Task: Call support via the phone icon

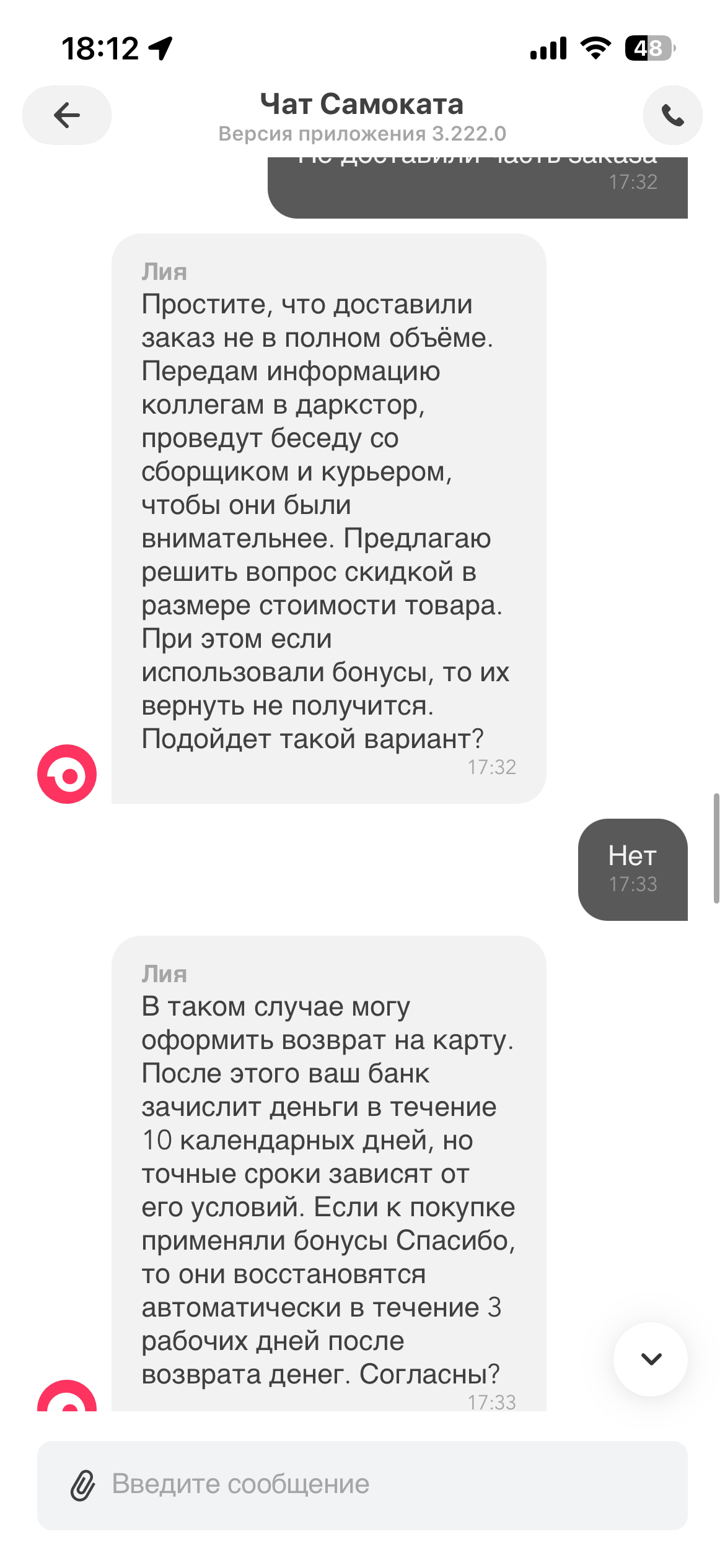Action: tap(672, 115)
